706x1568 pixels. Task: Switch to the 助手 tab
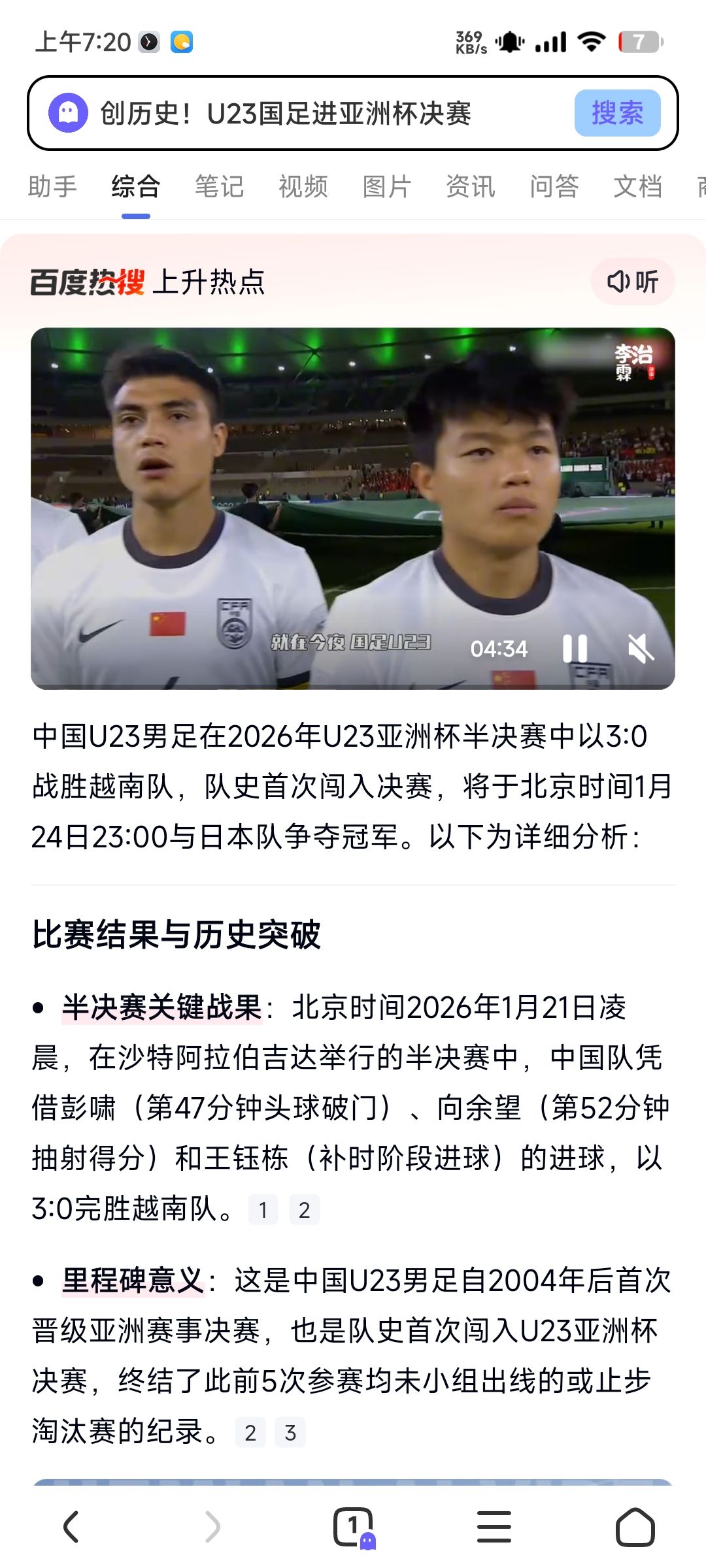52,187
